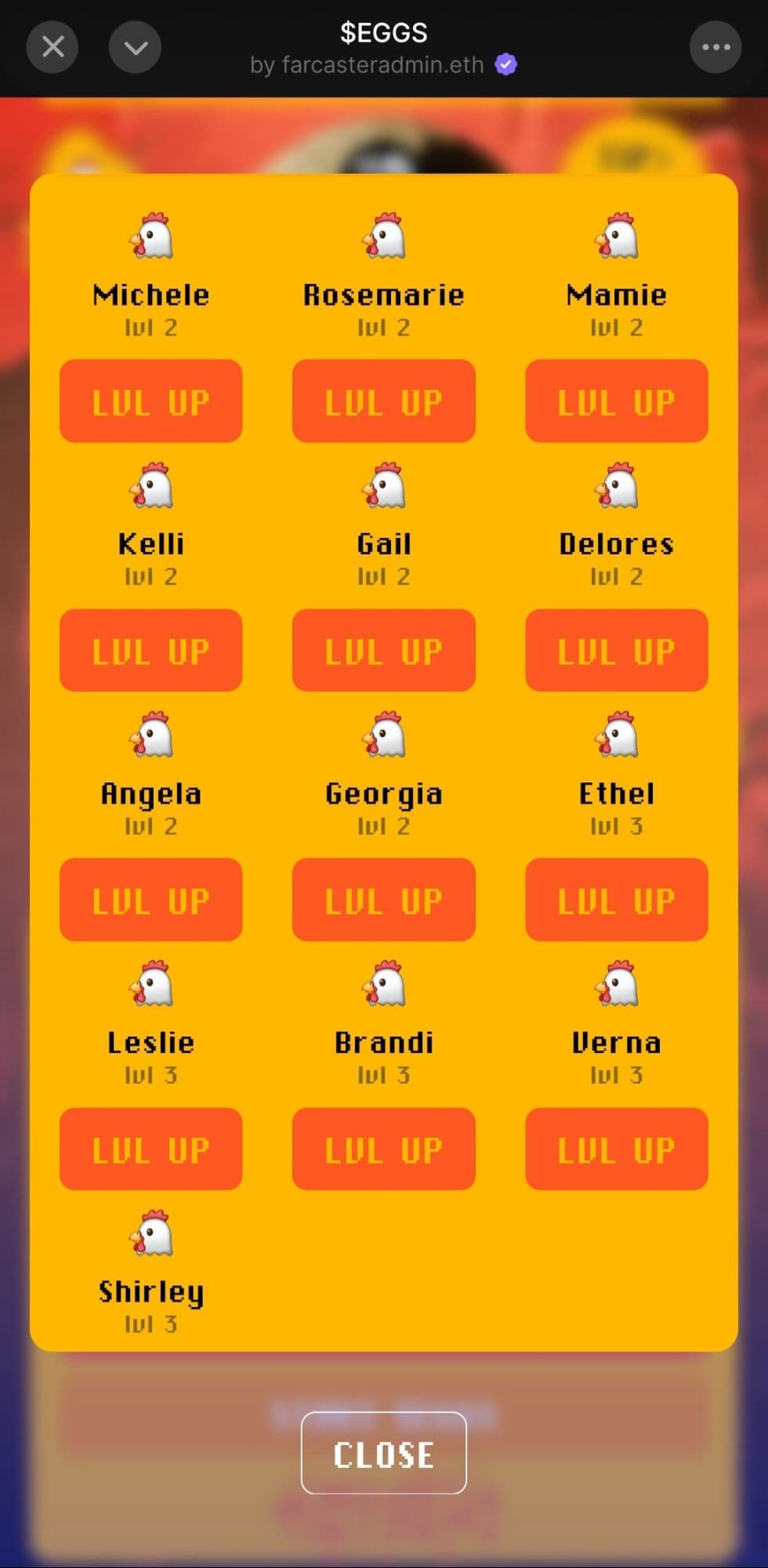Level up Brandi the chicken

click(383, 1149)
